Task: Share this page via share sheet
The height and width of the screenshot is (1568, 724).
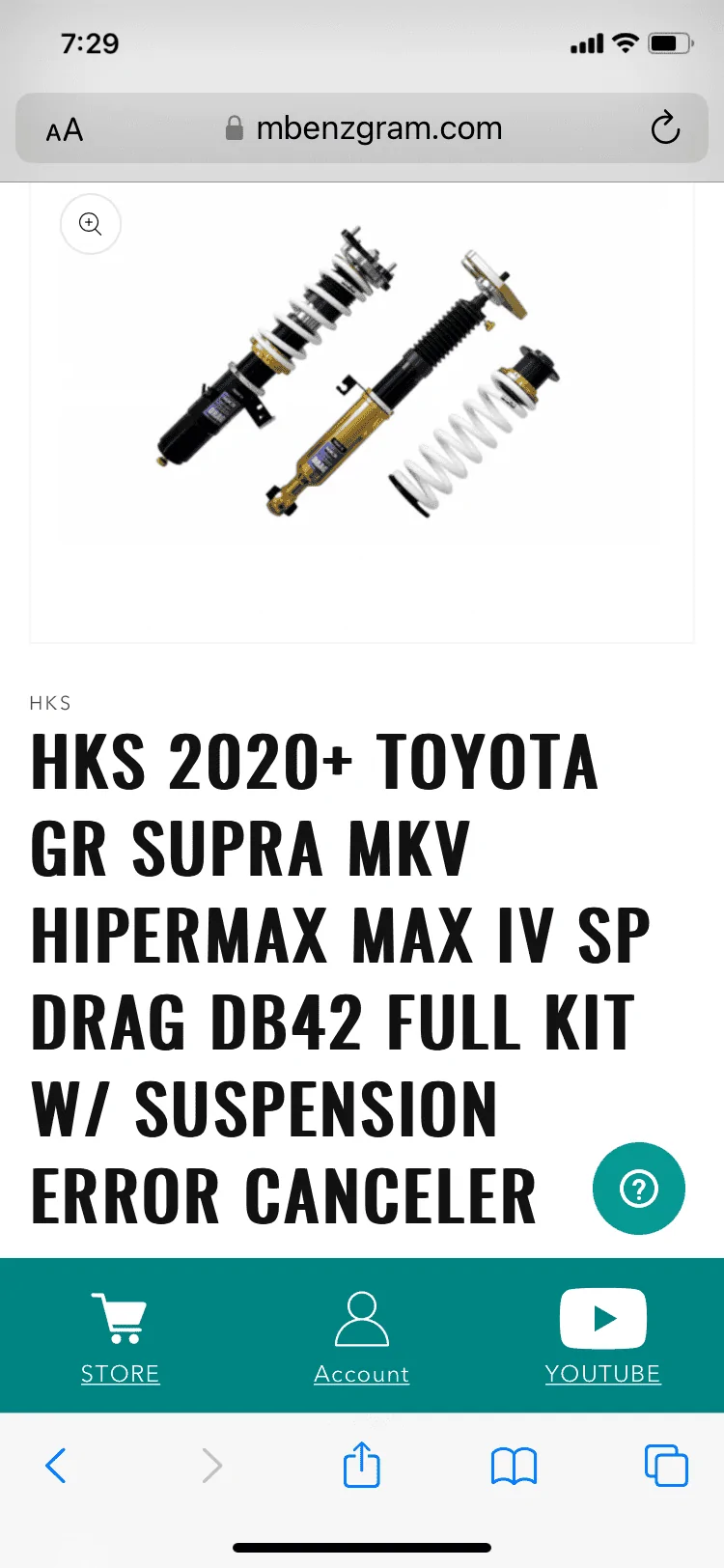Action: pyautogui.click(x=362, y=1466)
